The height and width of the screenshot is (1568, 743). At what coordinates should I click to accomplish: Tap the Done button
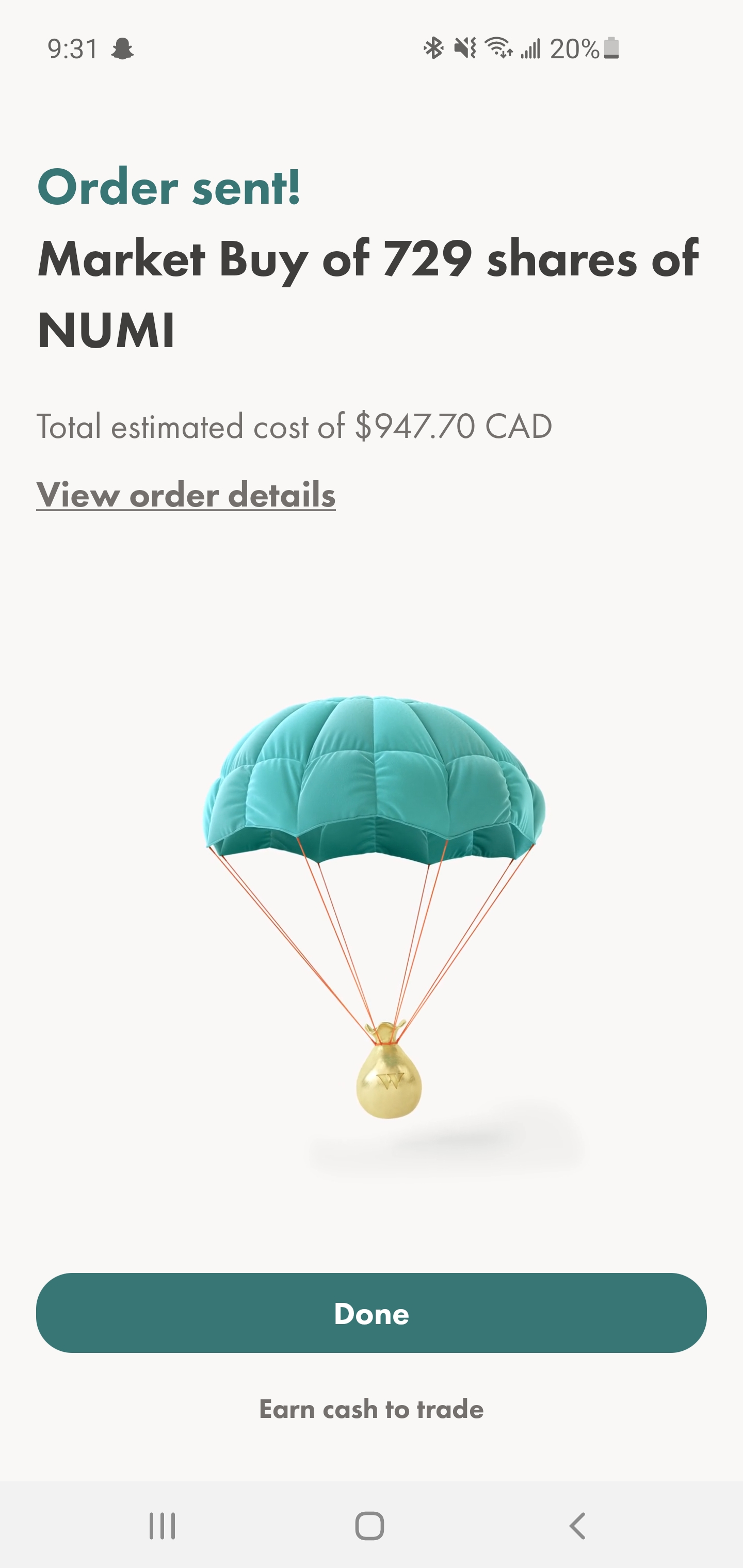click(371, 1313)
